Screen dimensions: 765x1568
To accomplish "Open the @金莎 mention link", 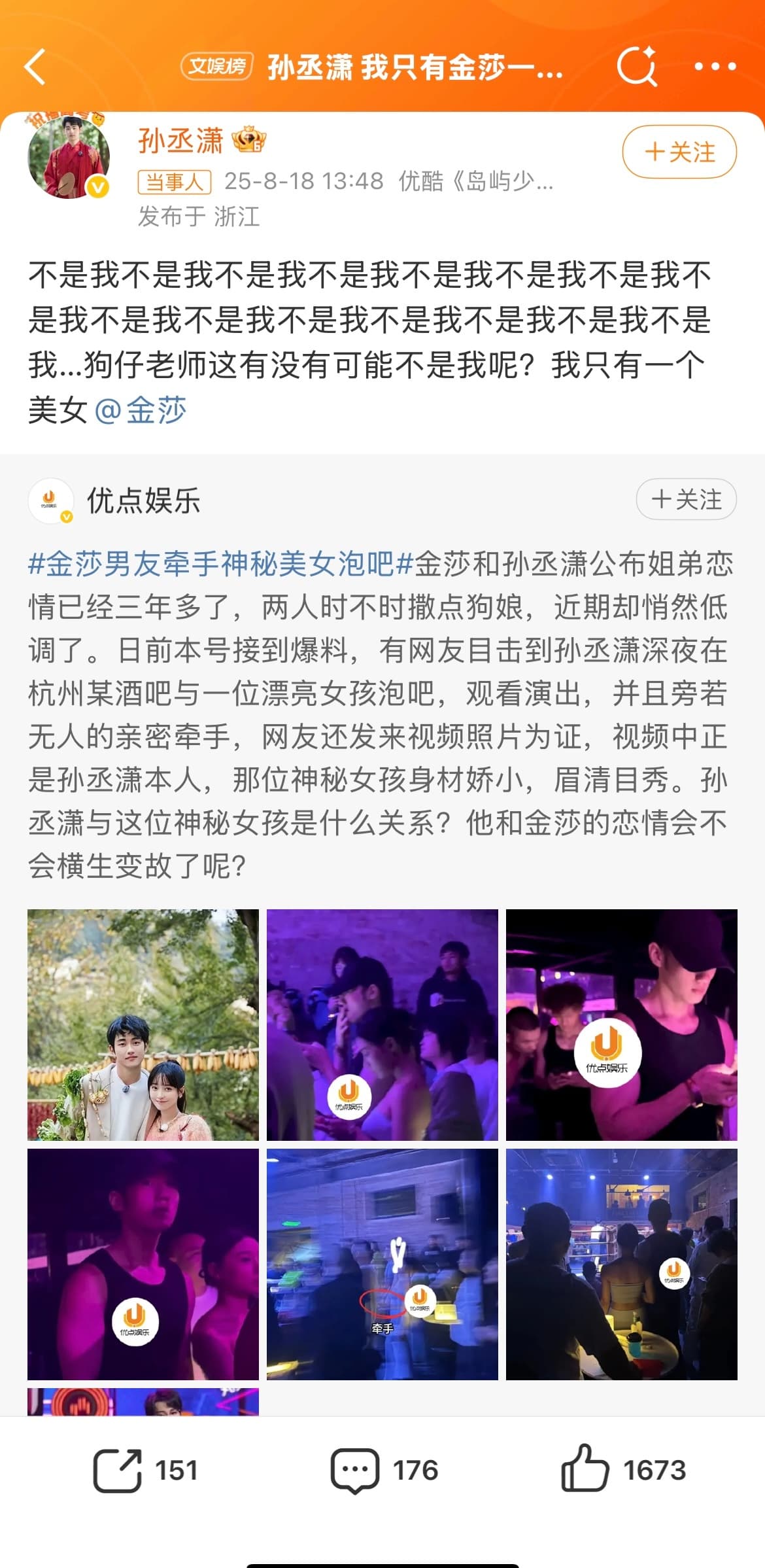I will point(141,411).
